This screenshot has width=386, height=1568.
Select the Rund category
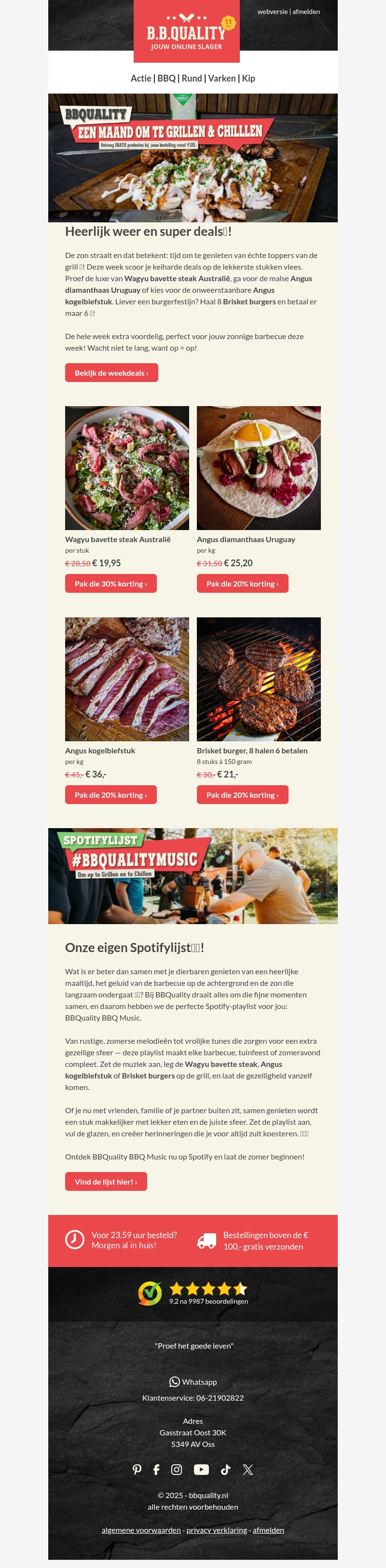pos(192,79)
